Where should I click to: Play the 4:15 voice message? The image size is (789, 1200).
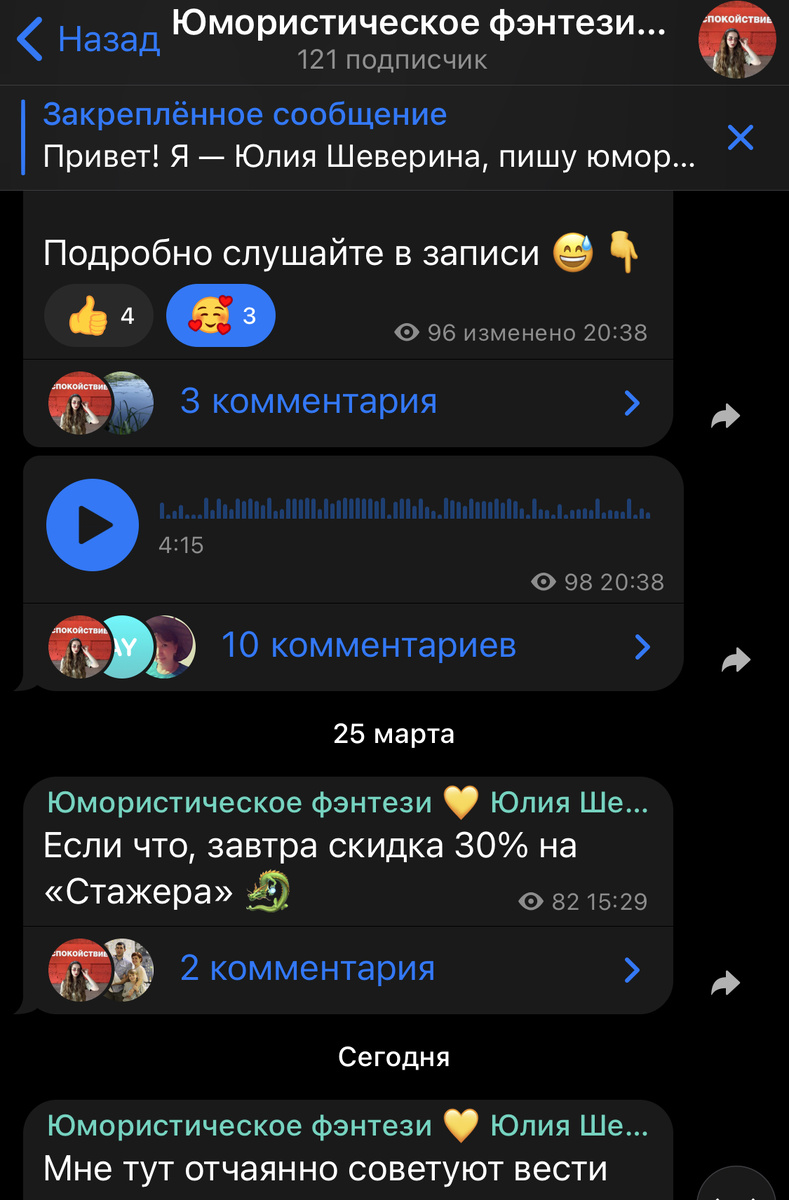[x=92, y=525]
